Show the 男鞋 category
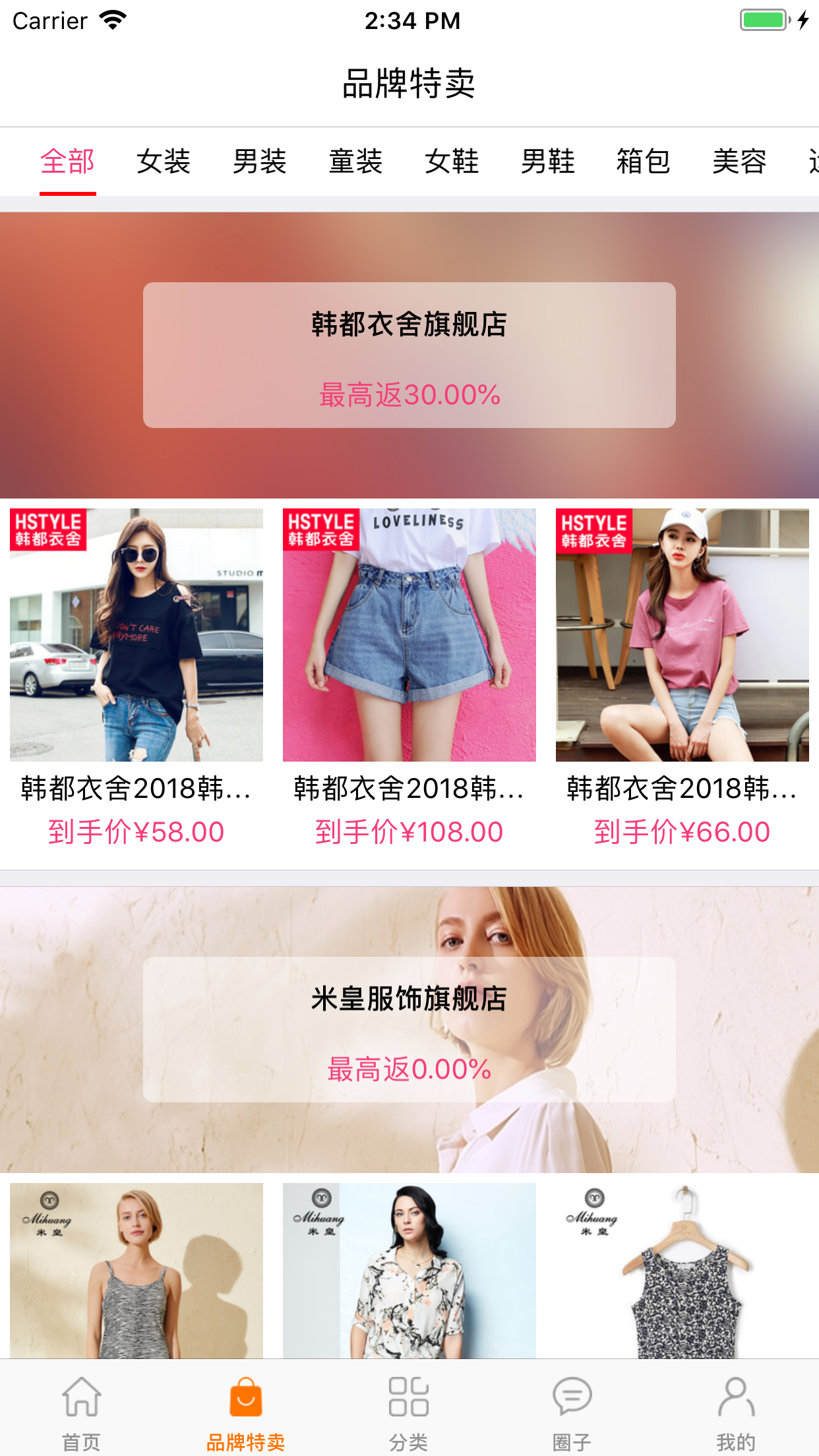 [547, 162]
